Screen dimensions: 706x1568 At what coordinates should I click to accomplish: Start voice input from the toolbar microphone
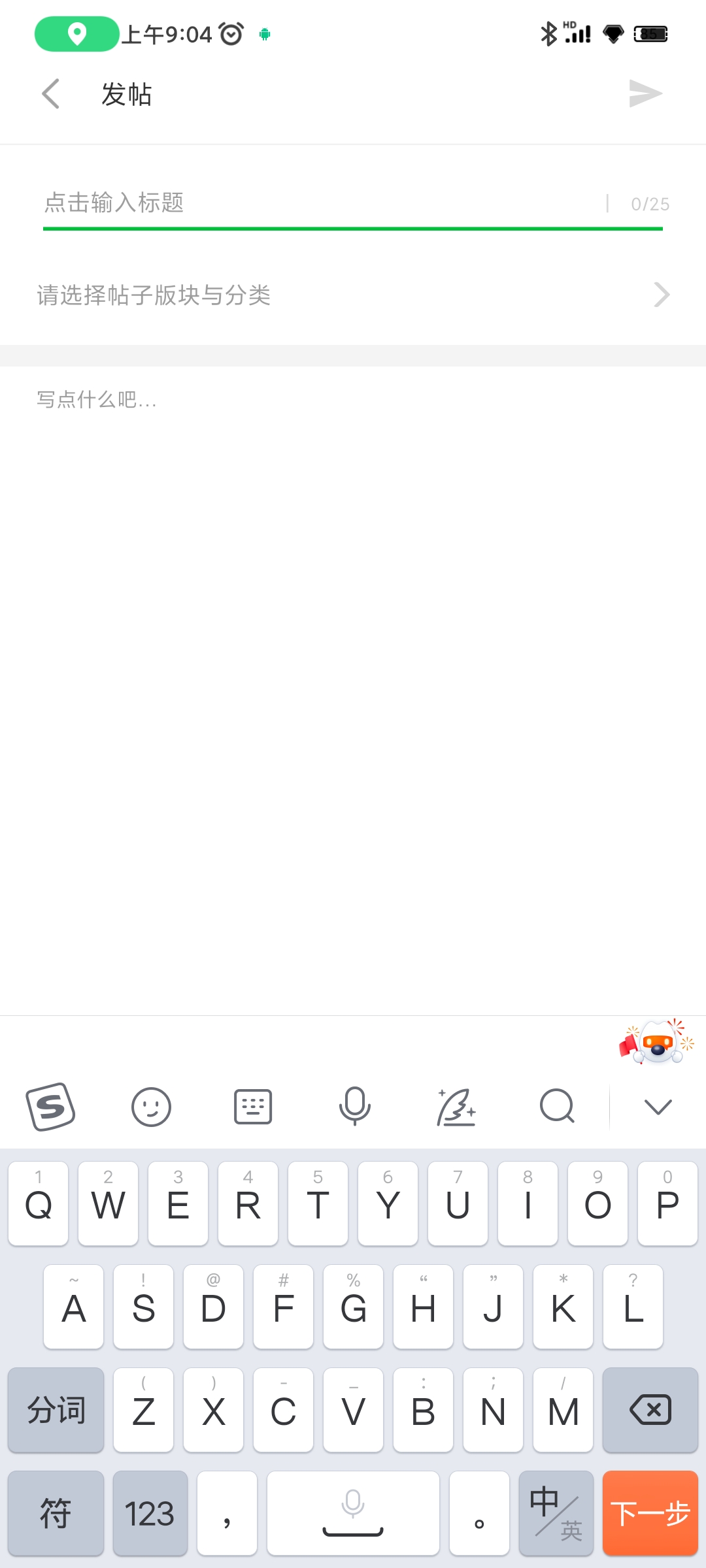coord(354,1106)
